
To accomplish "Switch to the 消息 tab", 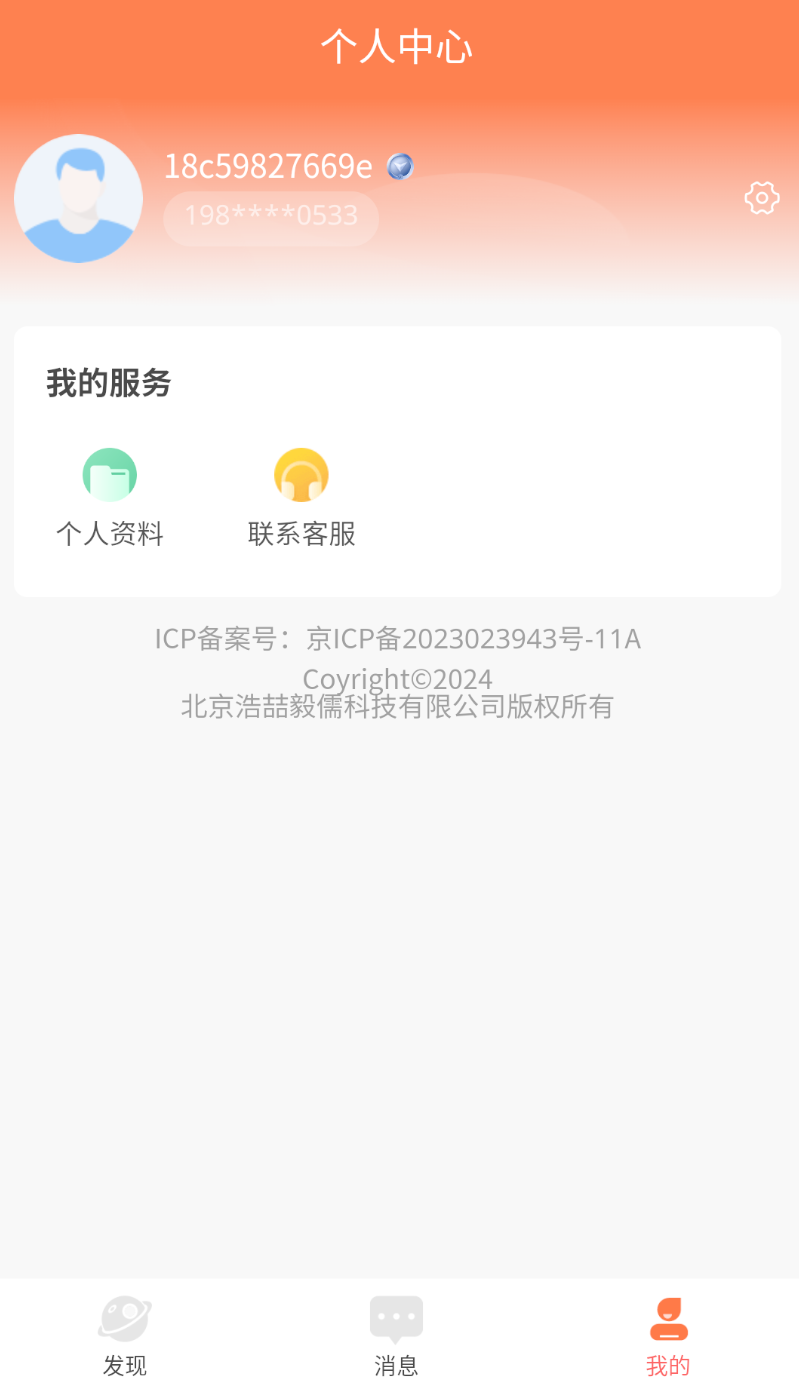I will point(396,1335).
